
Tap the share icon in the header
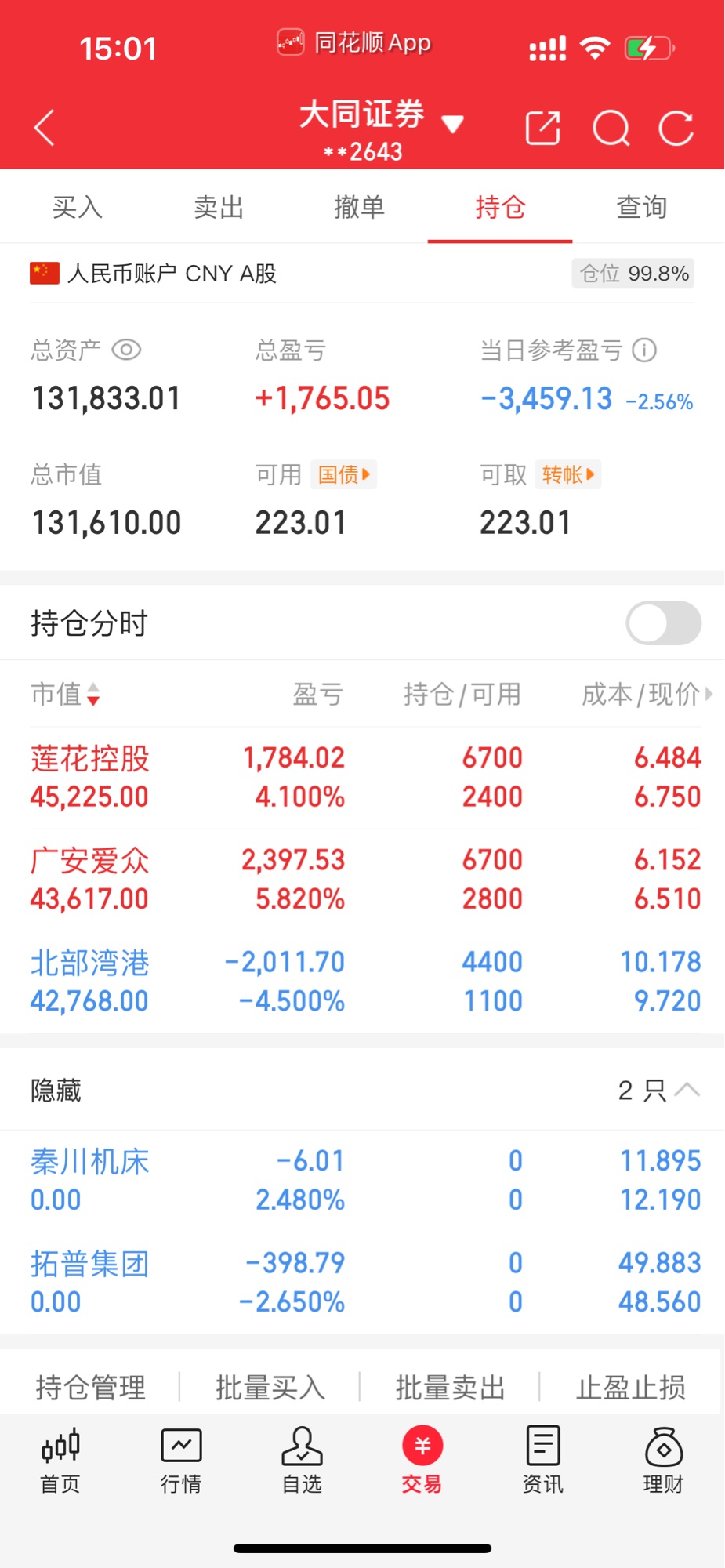pyautogui.click(x=543, y=128)
